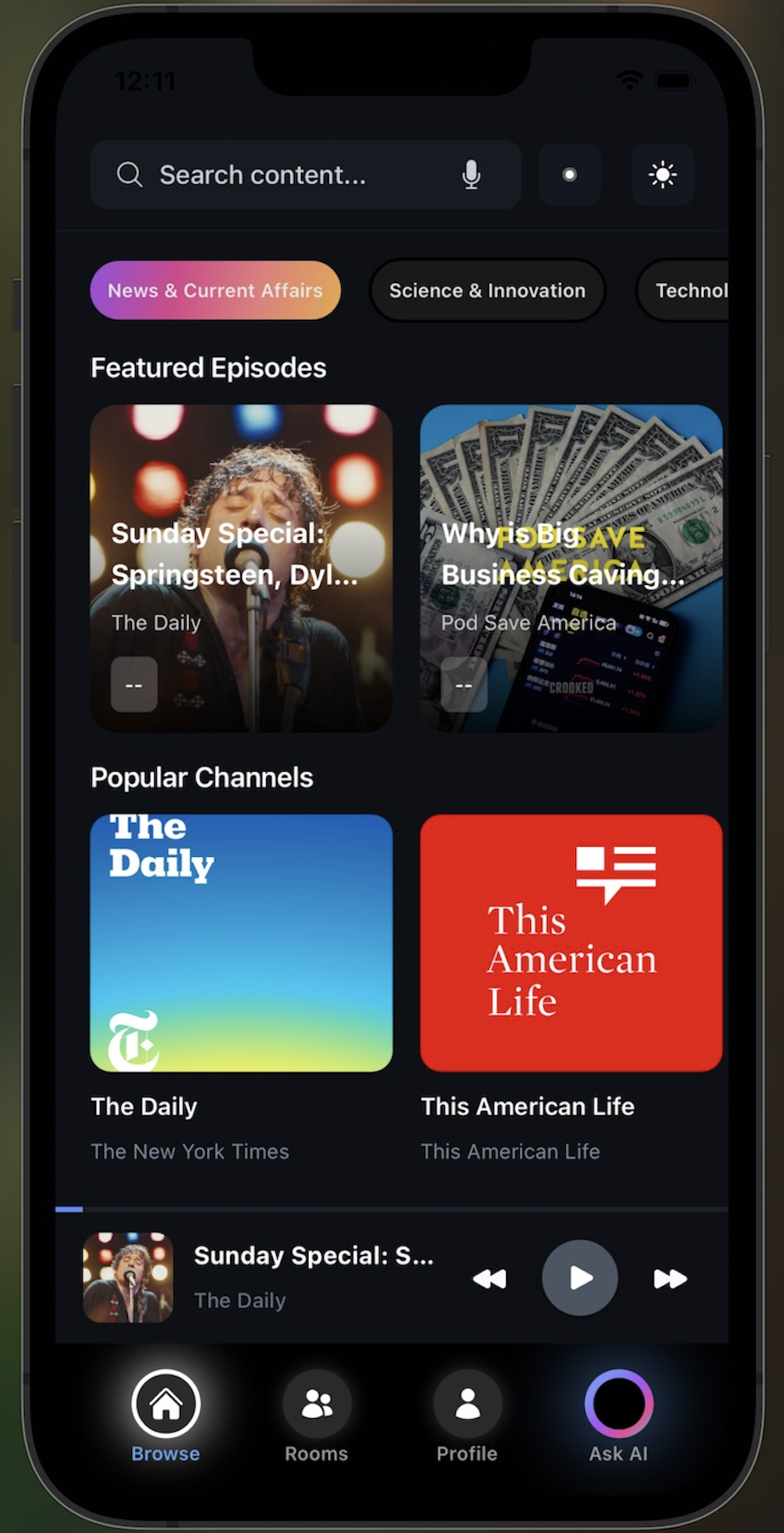Viewport: 784px width, 1533px height.
Task: Tap the search magnifier icon
Action: coord(129,174)
